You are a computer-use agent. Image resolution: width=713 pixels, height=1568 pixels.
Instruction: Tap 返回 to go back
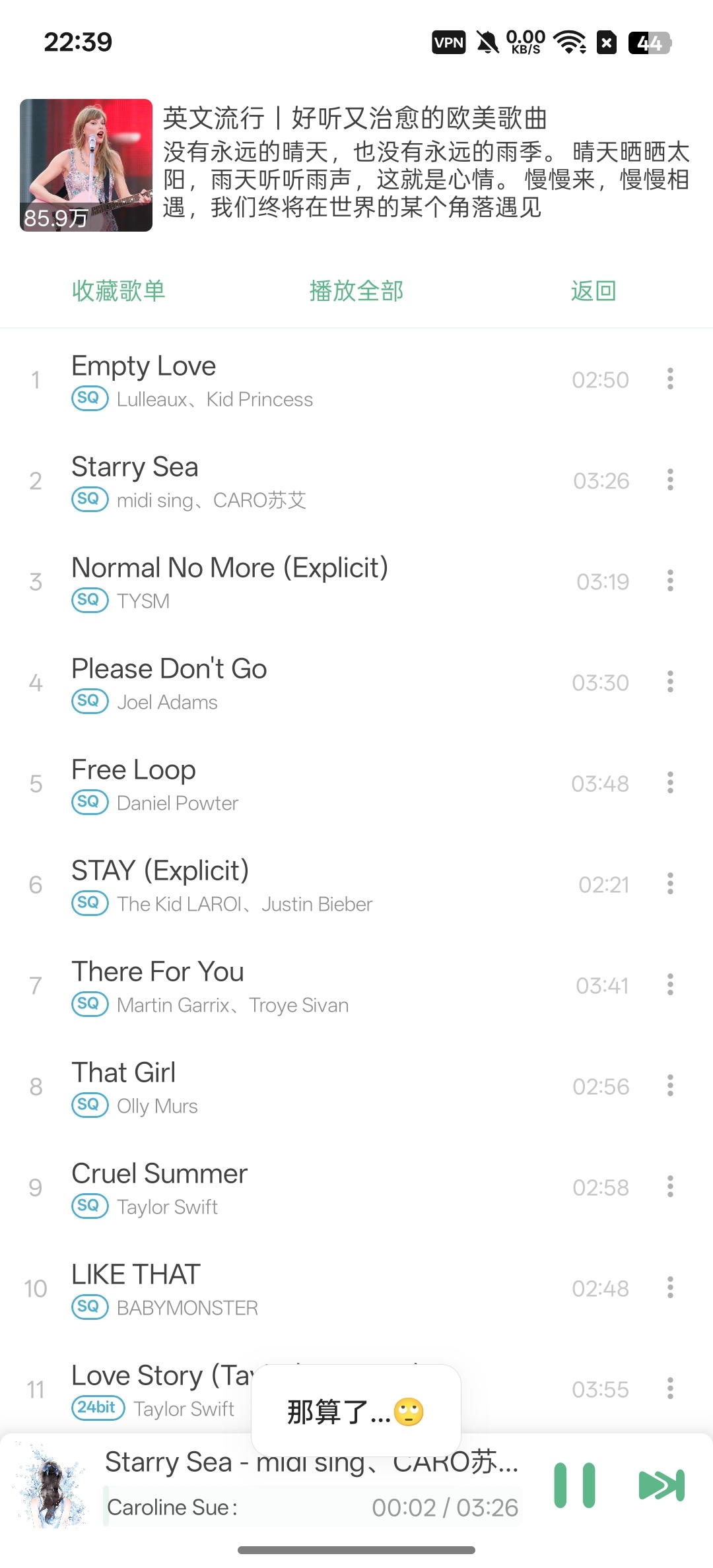(x=594, y=291)
